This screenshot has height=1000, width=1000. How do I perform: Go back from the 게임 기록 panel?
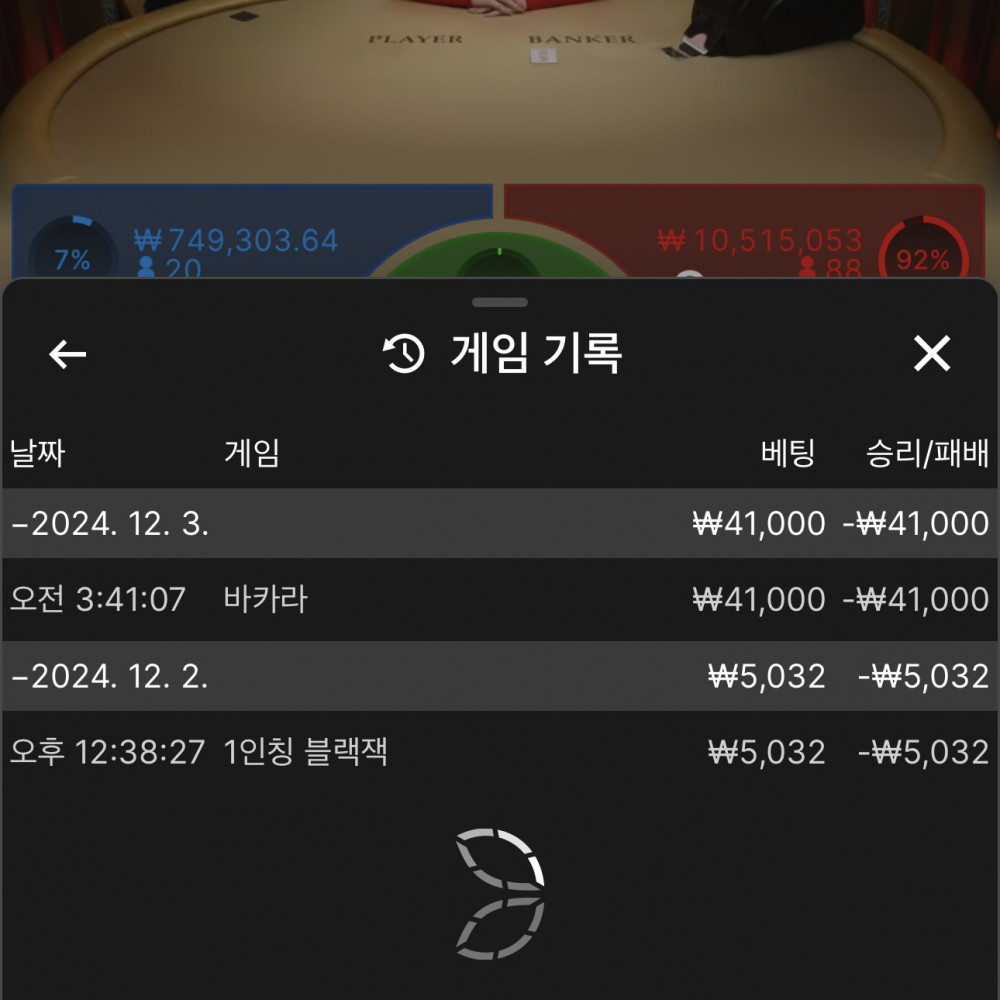[x=68, y=354]
